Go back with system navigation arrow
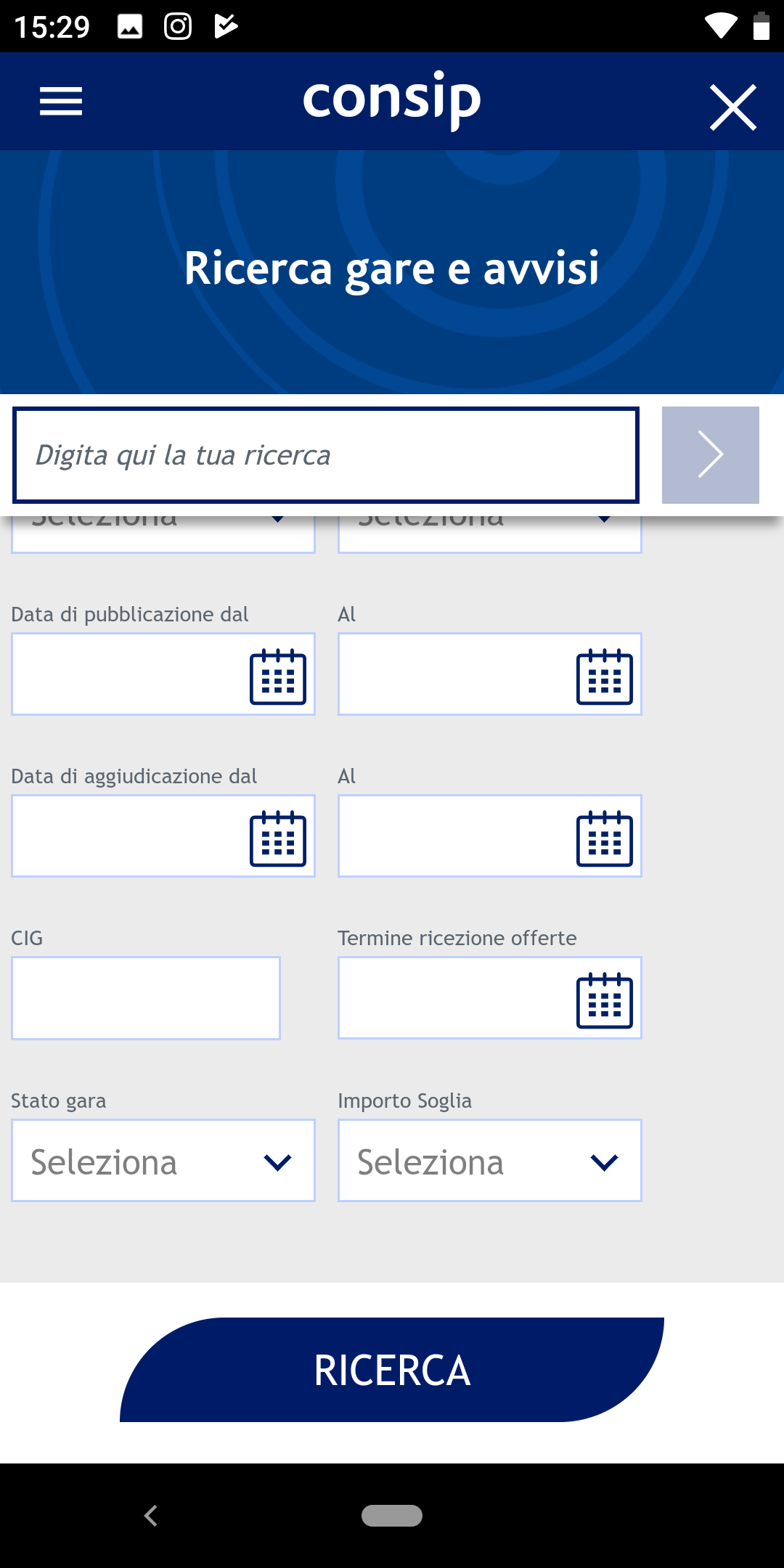Viewport: 784px width, 1568px height. (151, 1516)
